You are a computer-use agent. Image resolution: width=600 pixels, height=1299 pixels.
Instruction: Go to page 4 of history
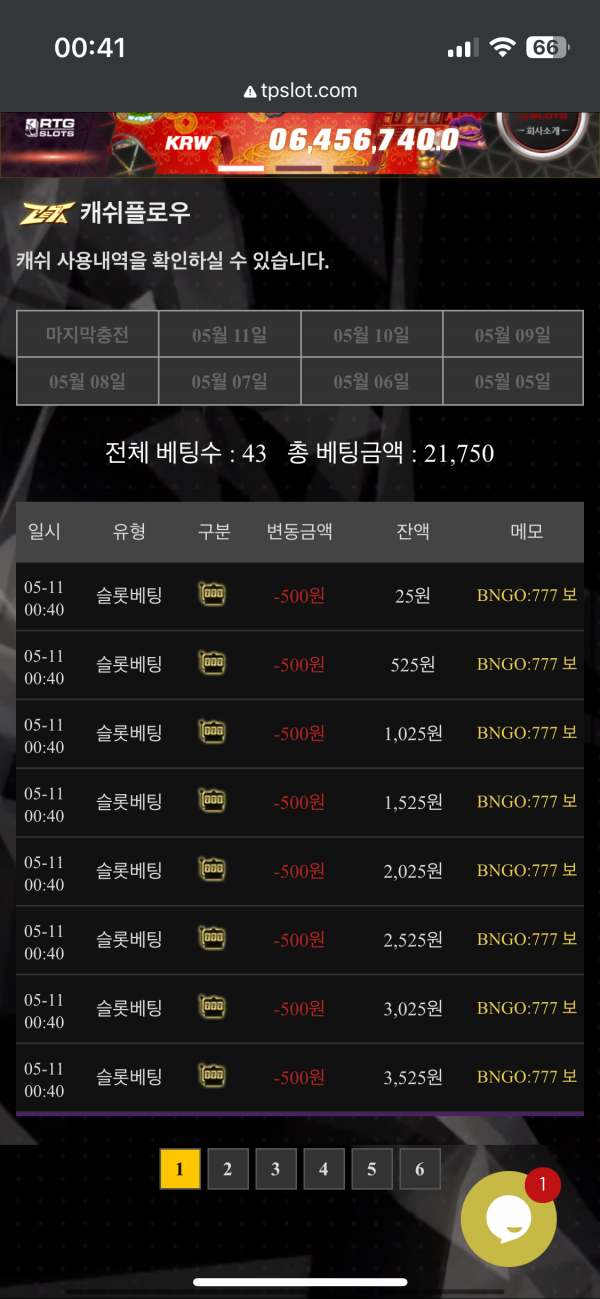324,1169
